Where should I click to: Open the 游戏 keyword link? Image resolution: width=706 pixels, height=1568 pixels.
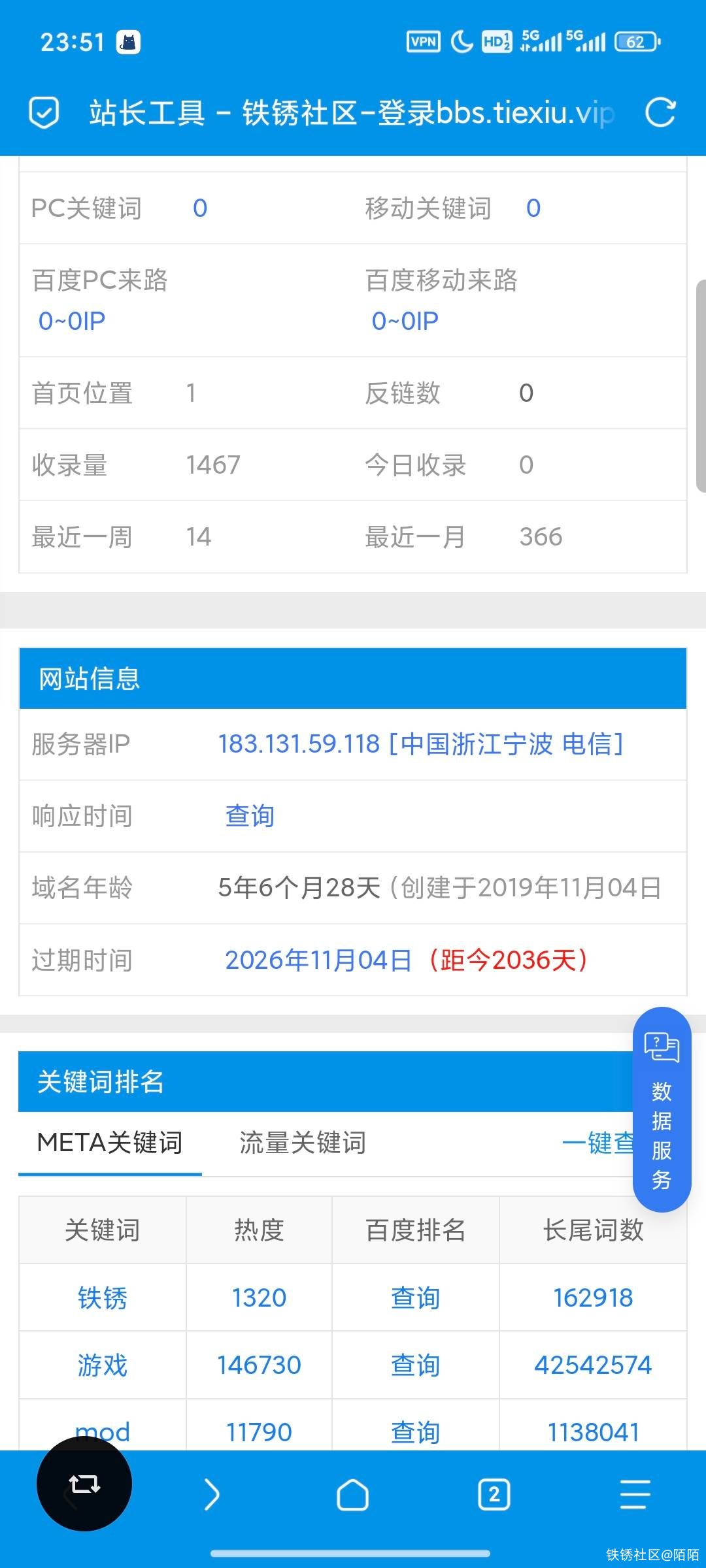pos(103,1365)
